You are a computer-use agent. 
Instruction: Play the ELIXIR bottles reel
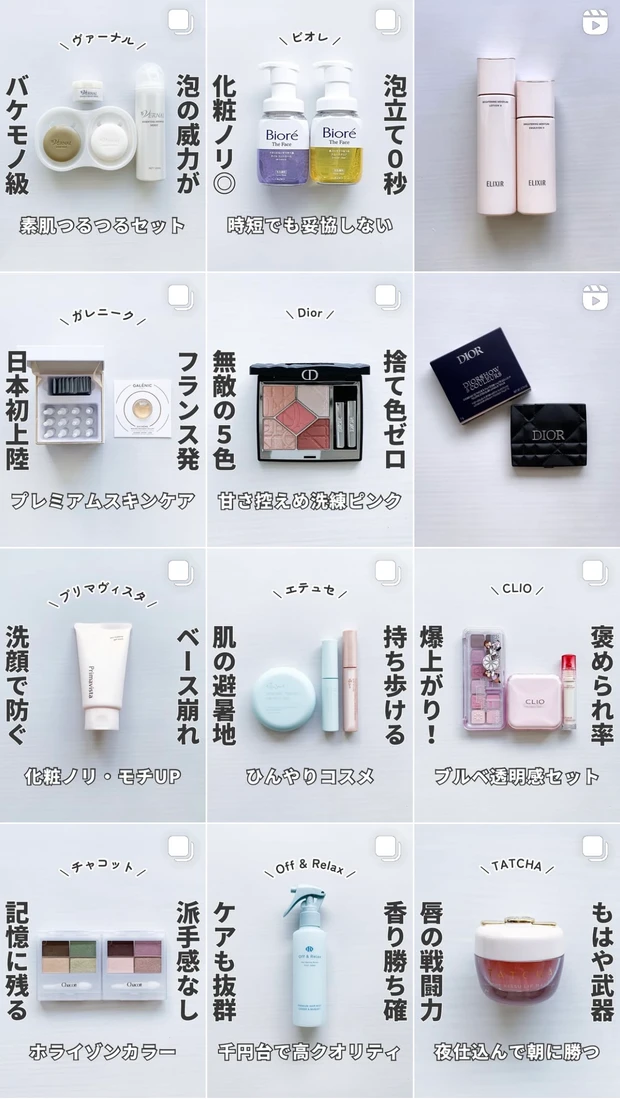[517, 135]
